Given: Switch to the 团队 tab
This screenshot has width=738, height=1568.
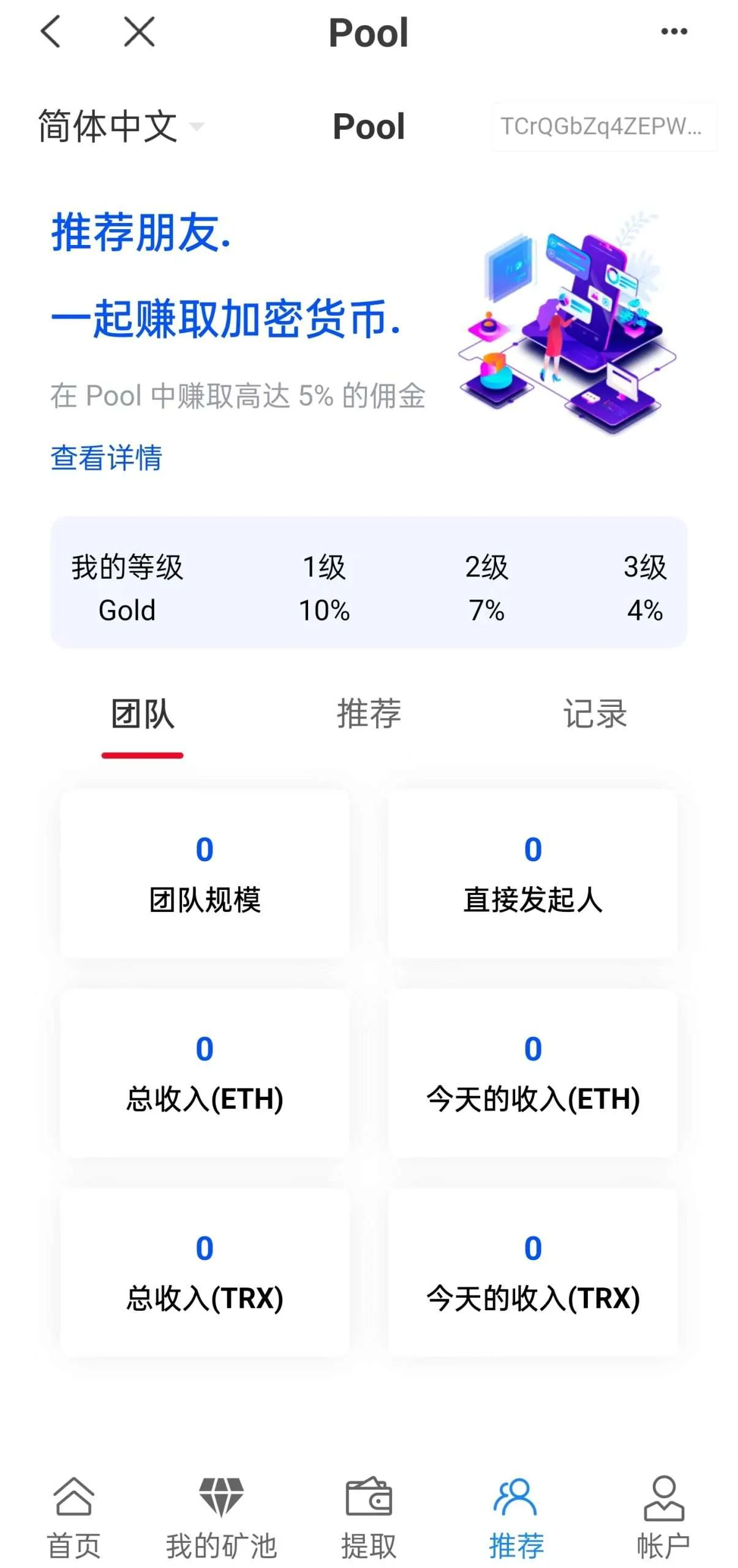Looking at the screenshot, I should [143, 714].
